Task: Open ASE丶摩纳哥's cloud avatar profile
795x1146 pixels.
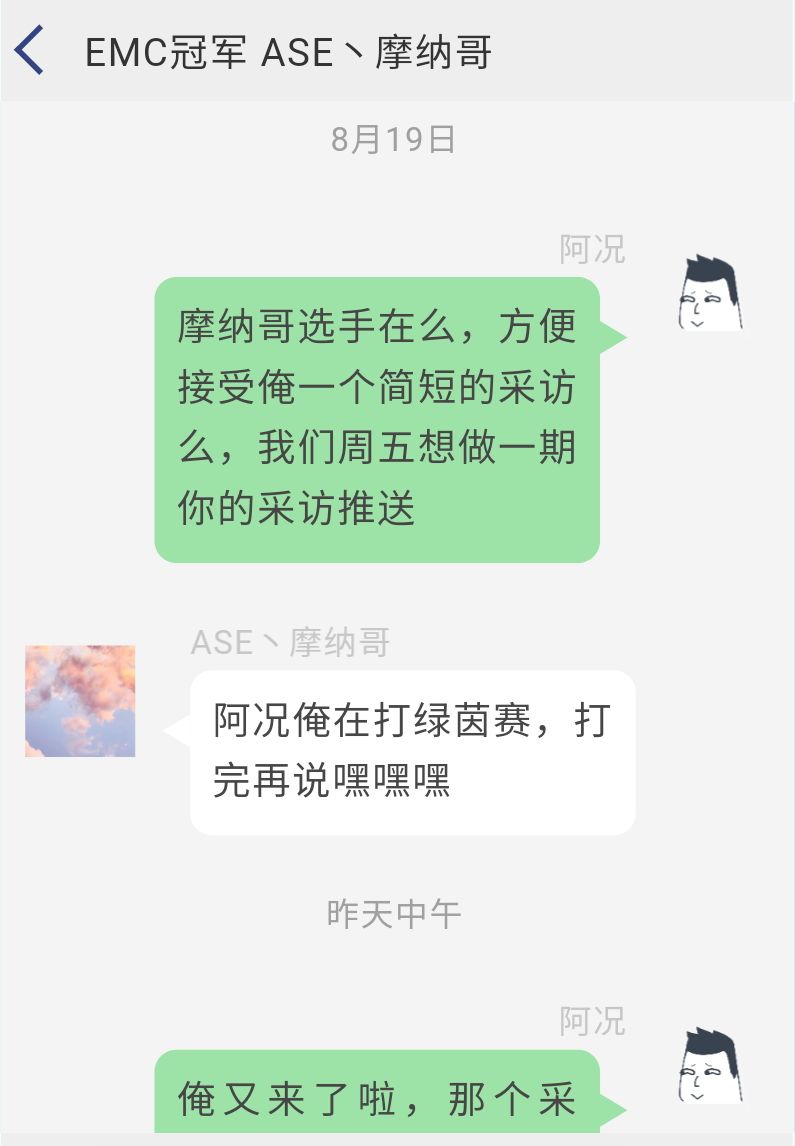Action: pos(80,701)
